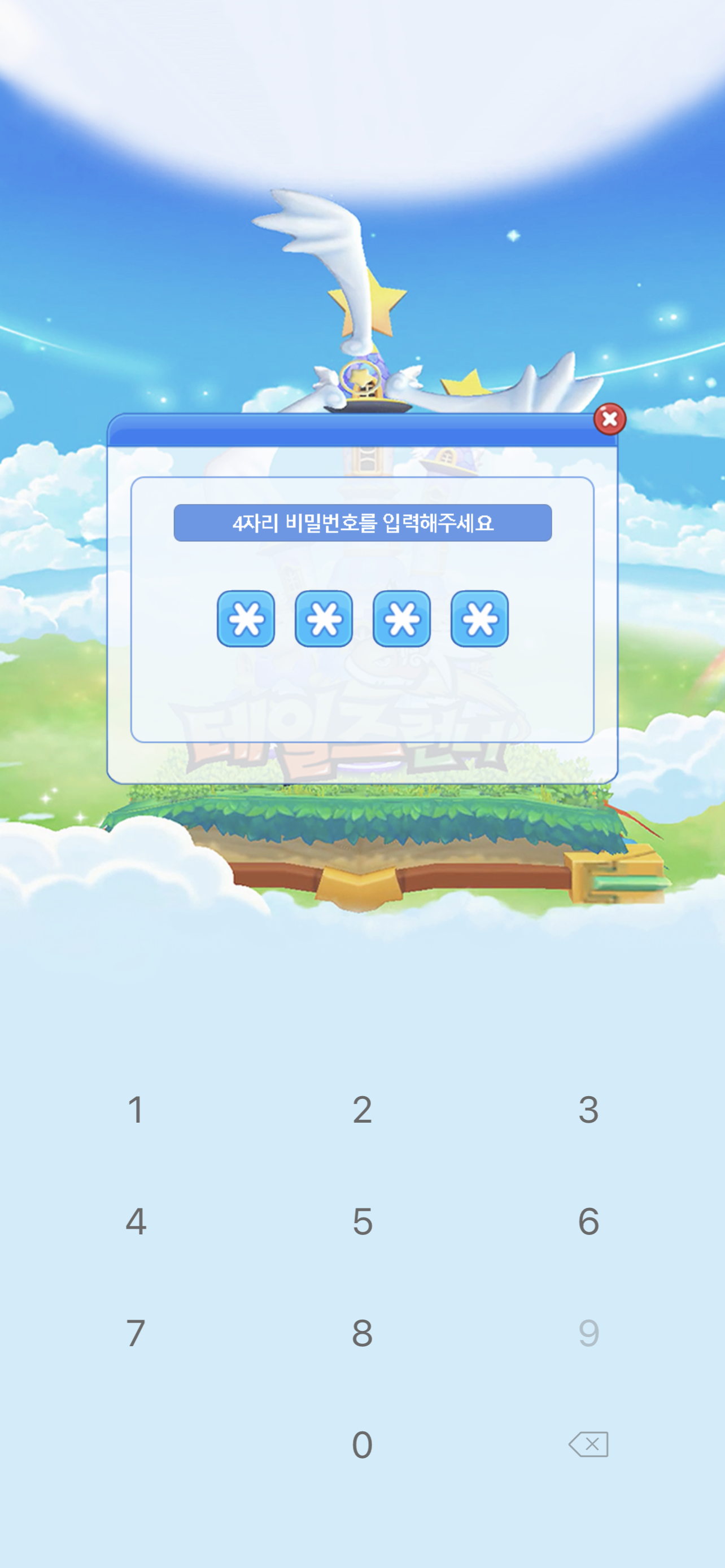This screenshot has height=1568, width=725.
Task: Enter digit 4 on the keypad
Action: pyautogui.click(x=136, y=1221)
